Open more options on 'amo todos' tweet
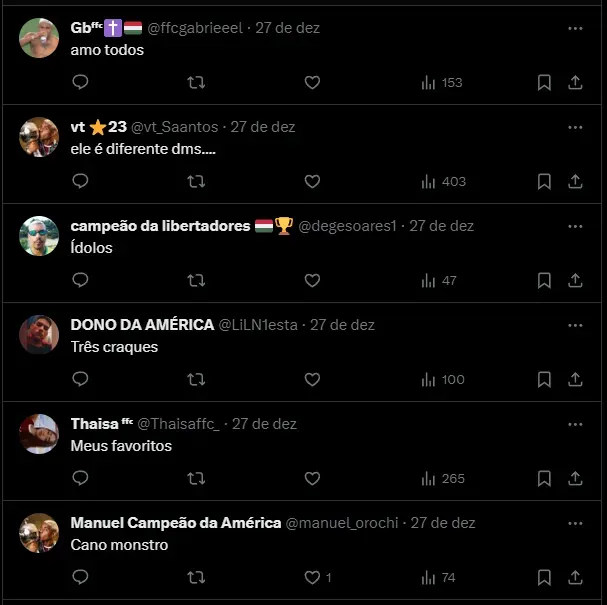607x605 pixels. tap(575, 28)
